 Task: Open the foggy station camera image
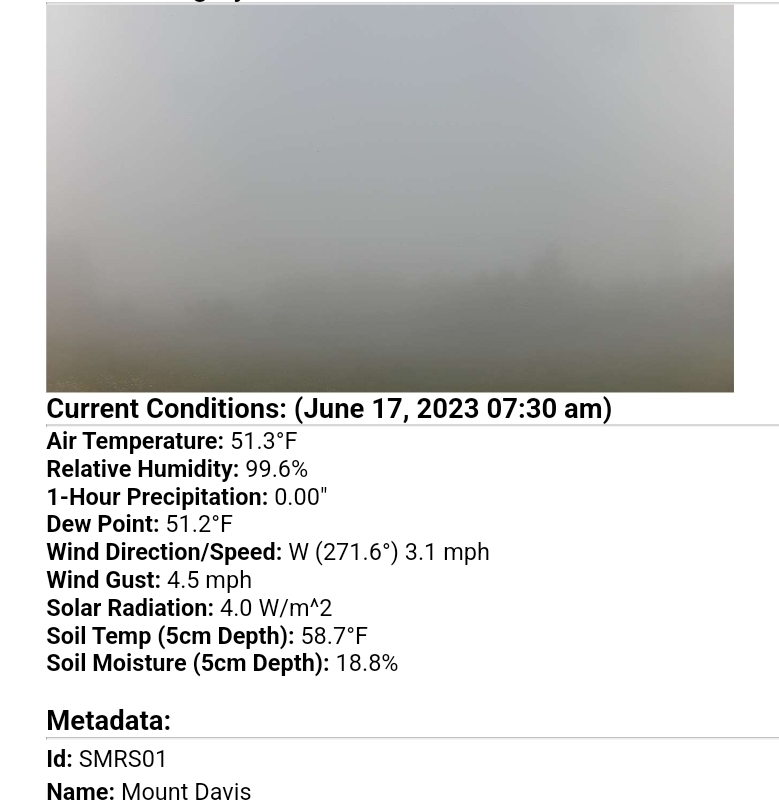click(x=390, y=198)
